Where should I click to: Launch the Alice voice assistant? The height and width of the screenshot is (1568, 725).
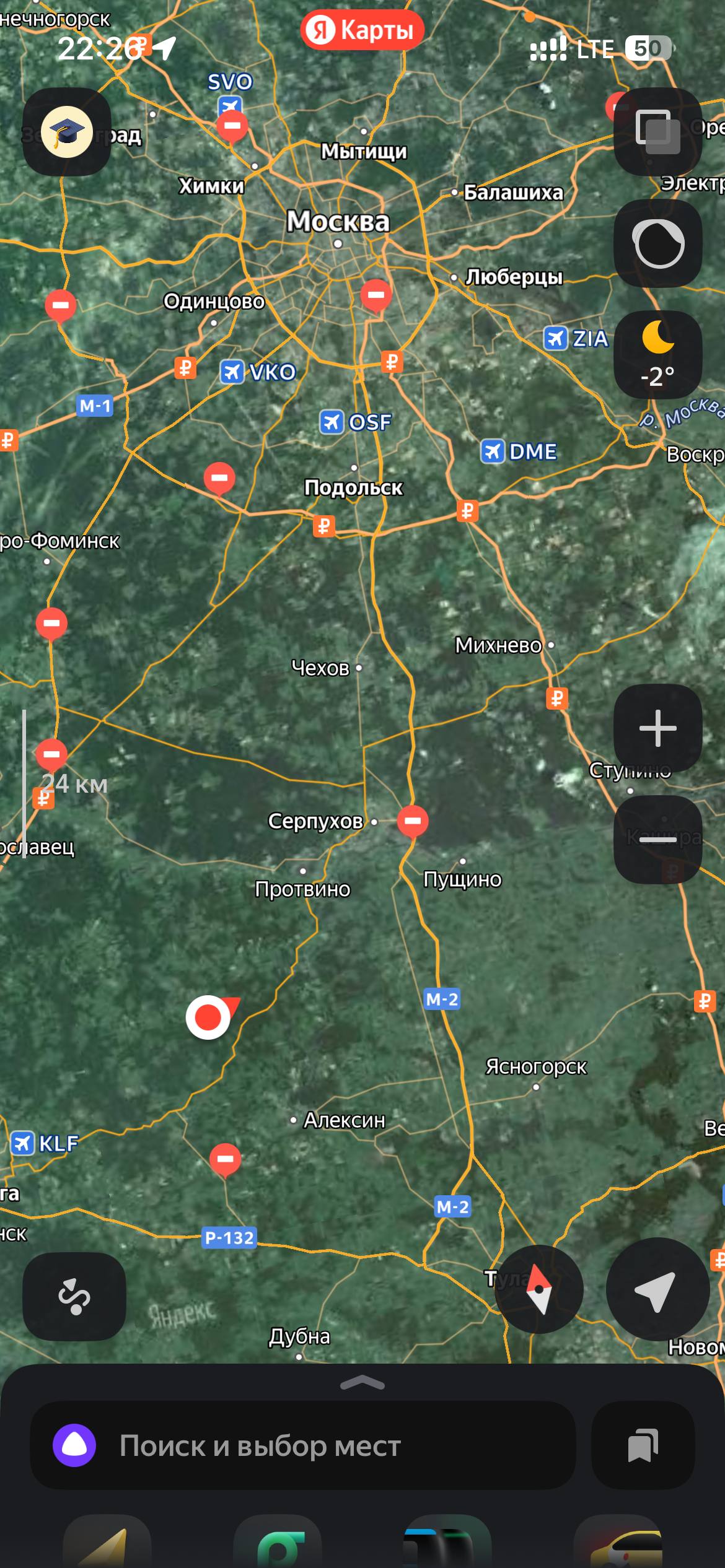point(74,1445)
